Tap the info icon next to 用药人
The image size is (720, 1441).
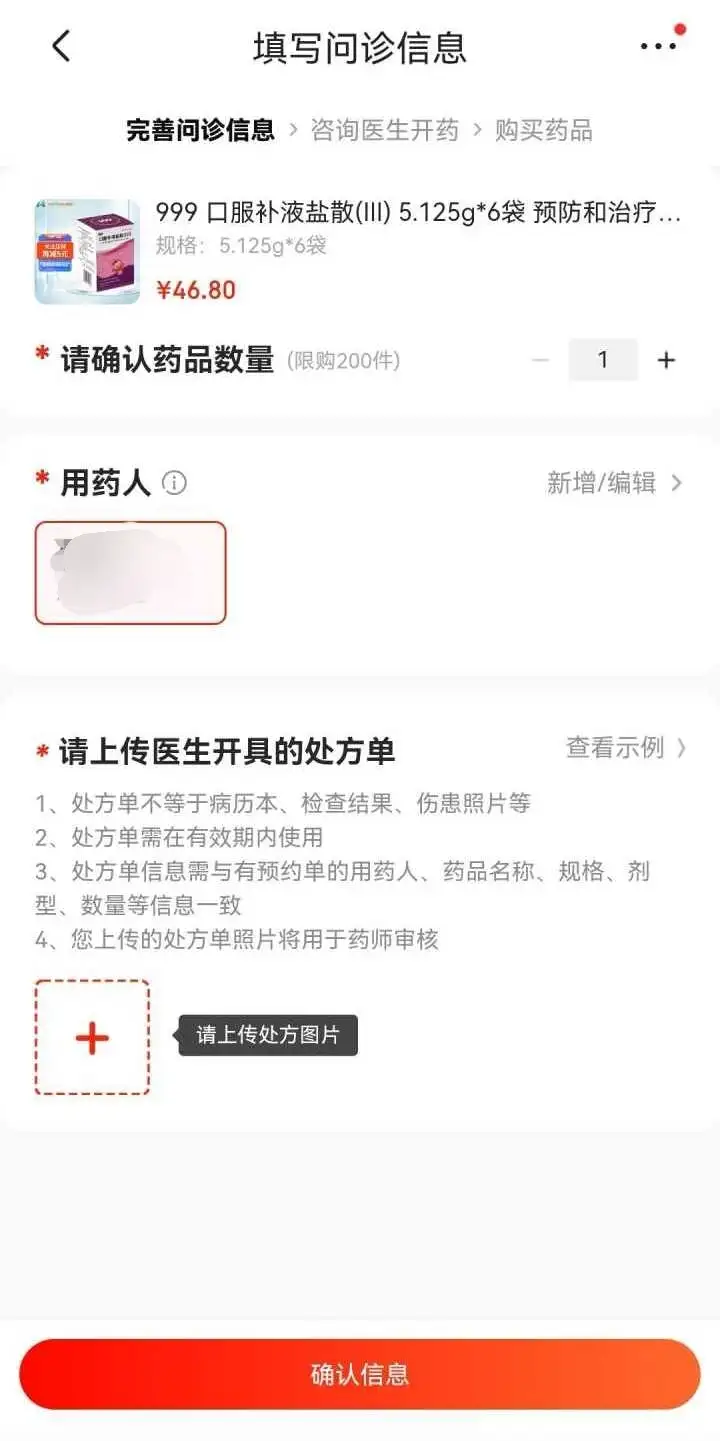(174, 484)
